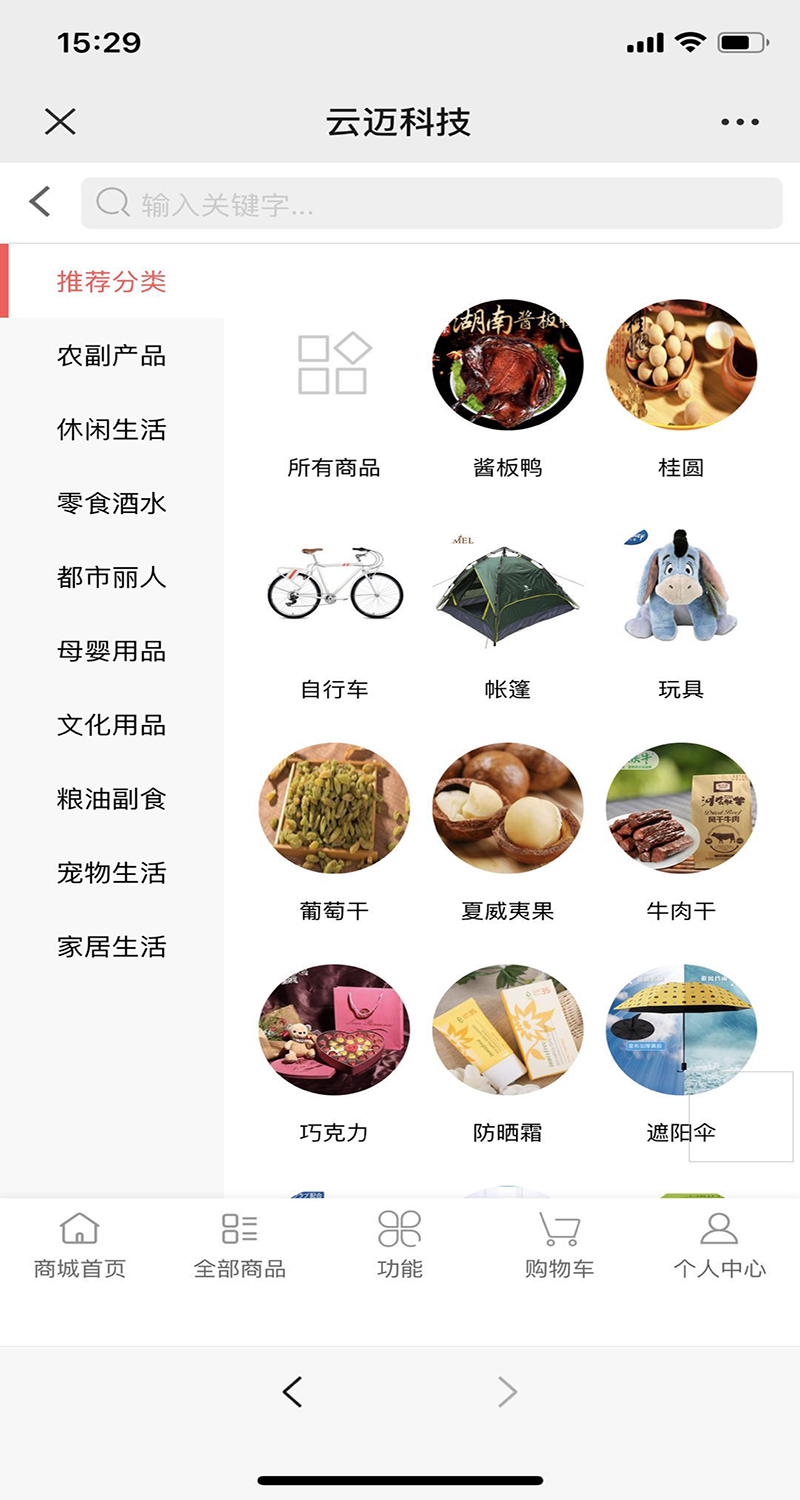The width and height of the screenshot is (800, 1500).
Task: Select the 农副产品 category
Action: pos(111,355)
